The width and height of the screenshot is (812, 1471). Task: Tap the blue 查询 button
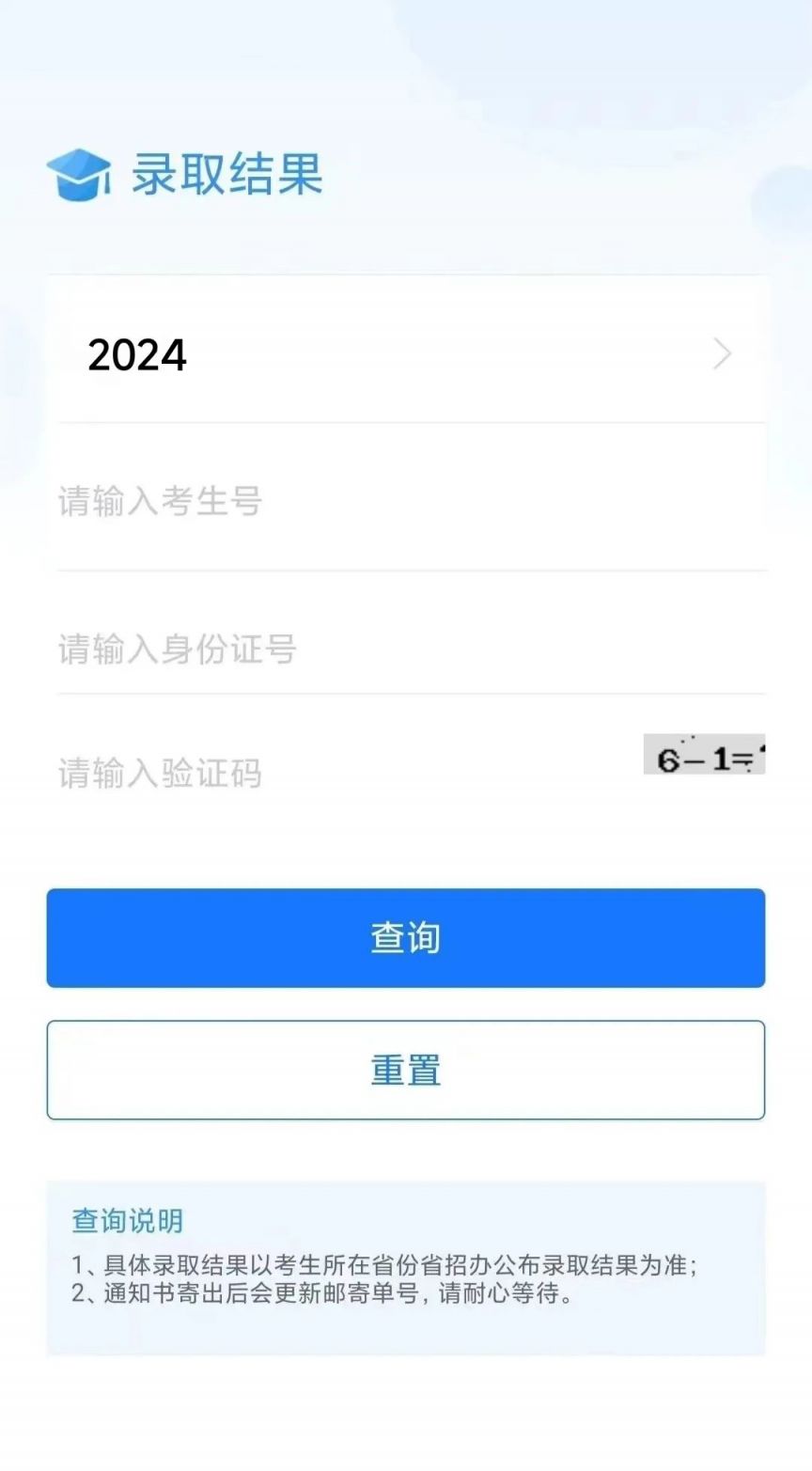[x=406, y=938]
